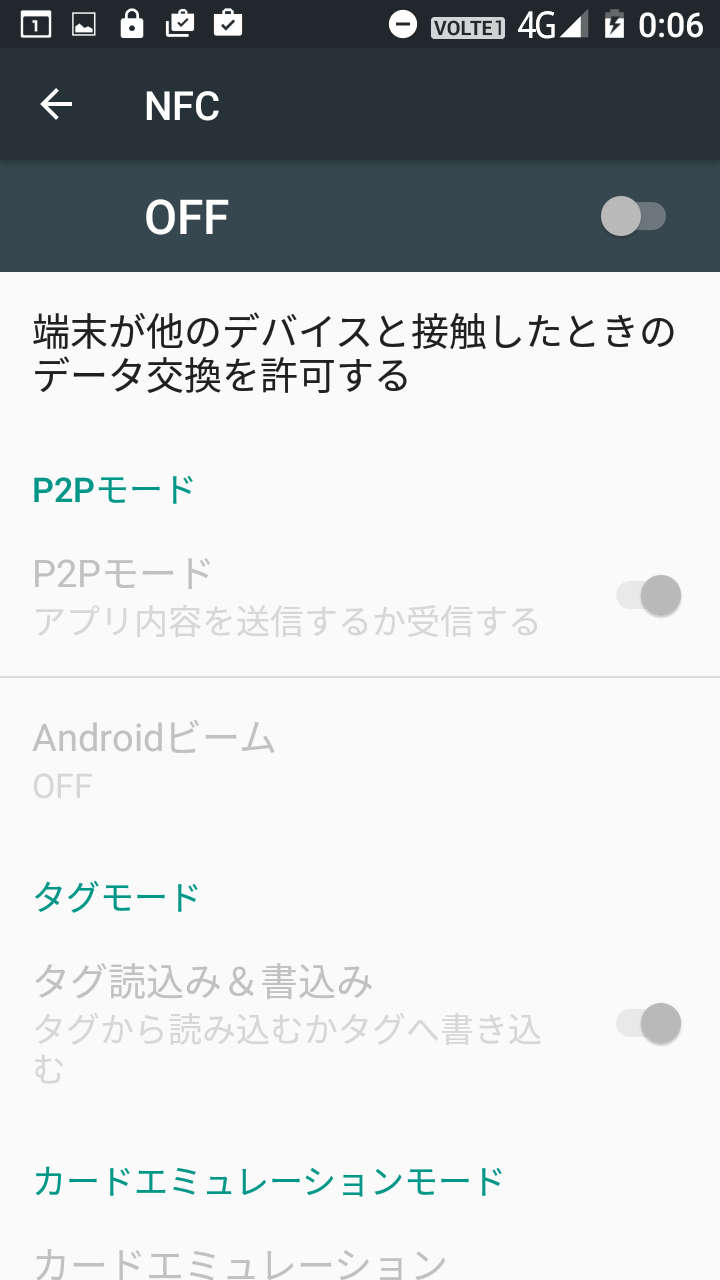Viewport: 720px width, 1280px height.
Task: Toggle the P2Pモード switch
Action: point(648,596)
